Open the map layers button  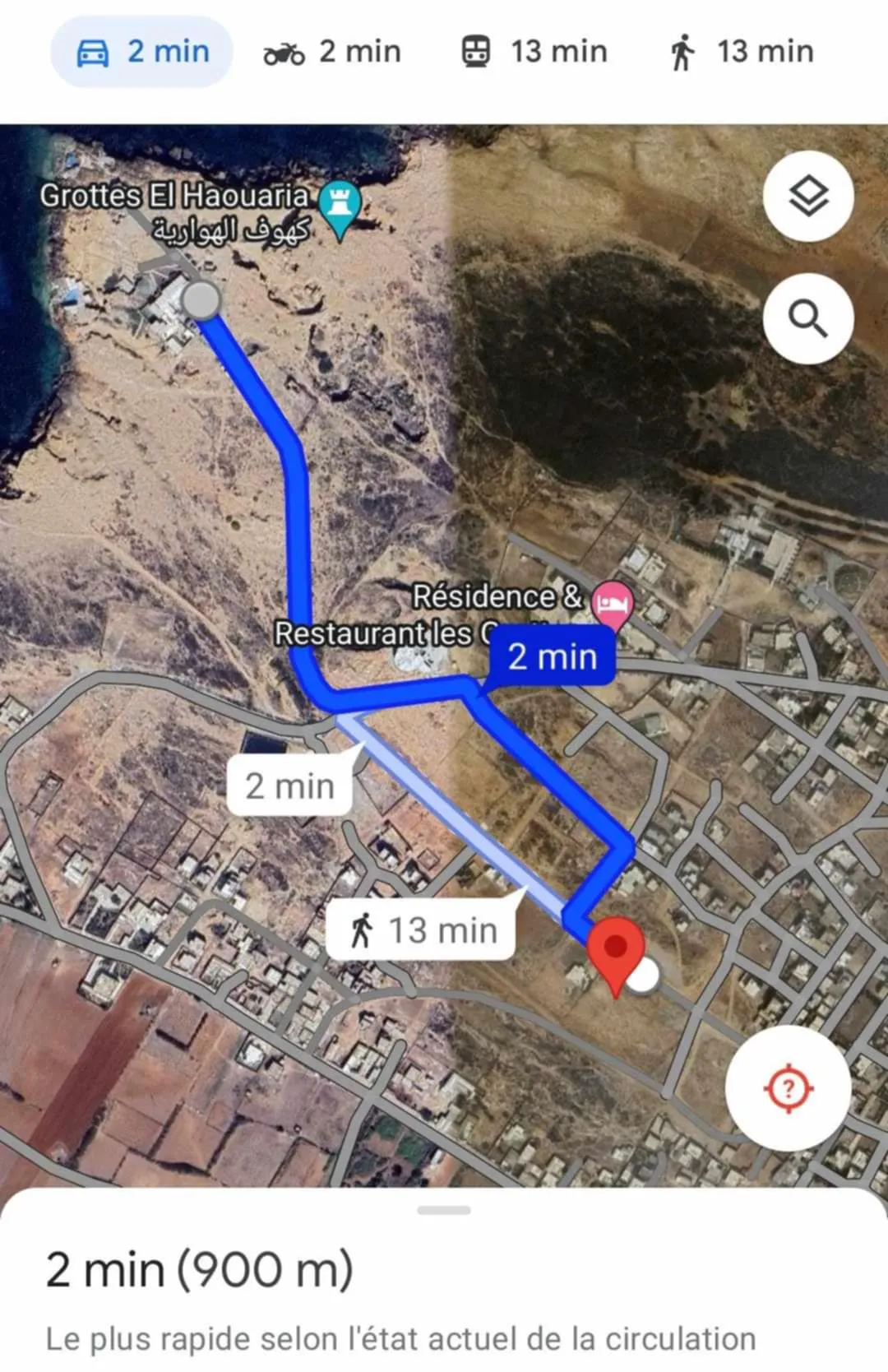coord(807,197)
